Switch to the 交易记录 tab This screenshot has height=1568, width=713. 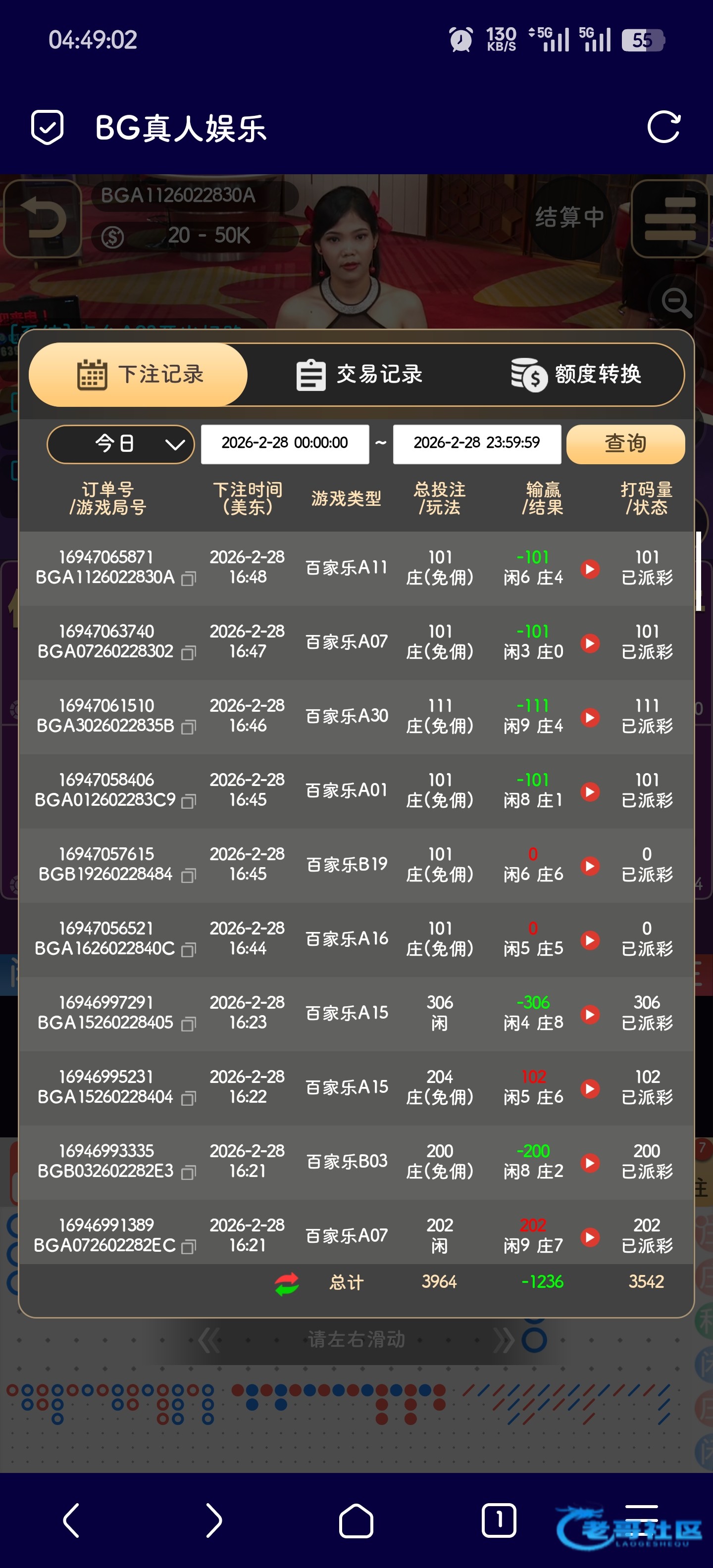[359, 374]
